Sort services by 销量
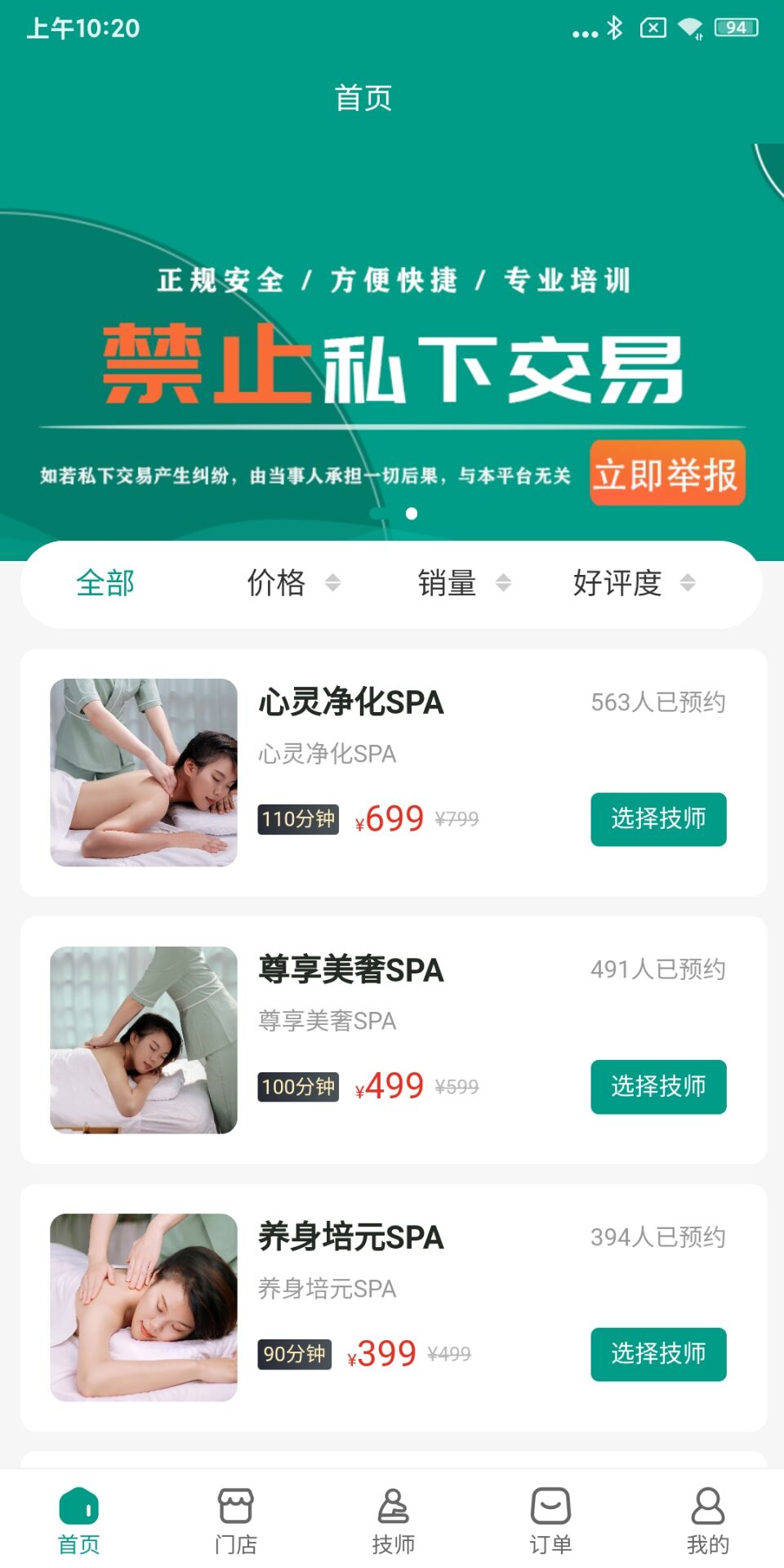 [463, 583]
